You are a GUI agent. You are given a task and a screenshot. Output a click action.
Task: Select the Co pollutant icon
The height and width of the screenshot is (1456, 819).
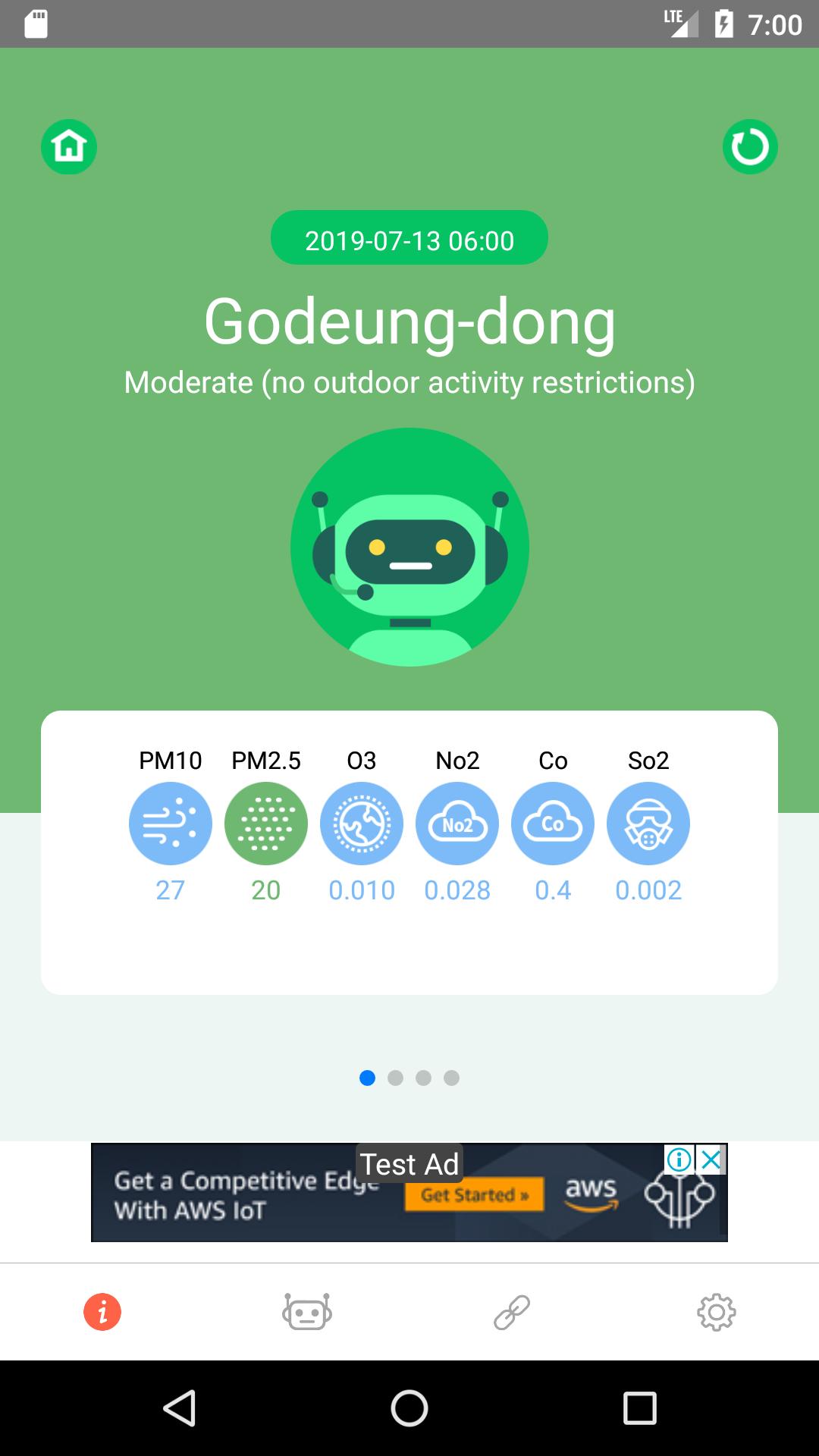(x=553, y=824)
